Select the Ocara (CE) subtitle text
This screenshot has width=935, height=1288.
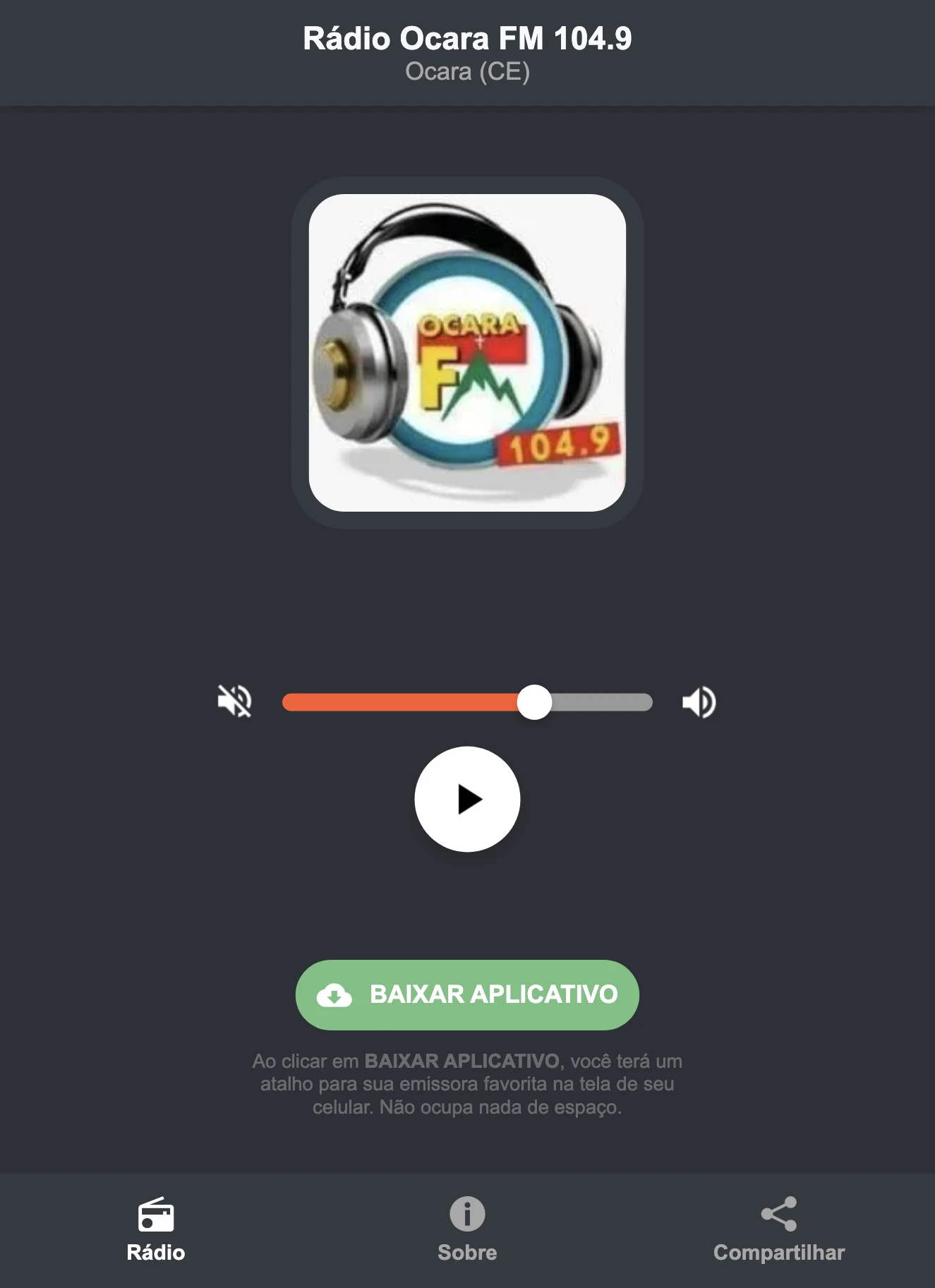467,71
